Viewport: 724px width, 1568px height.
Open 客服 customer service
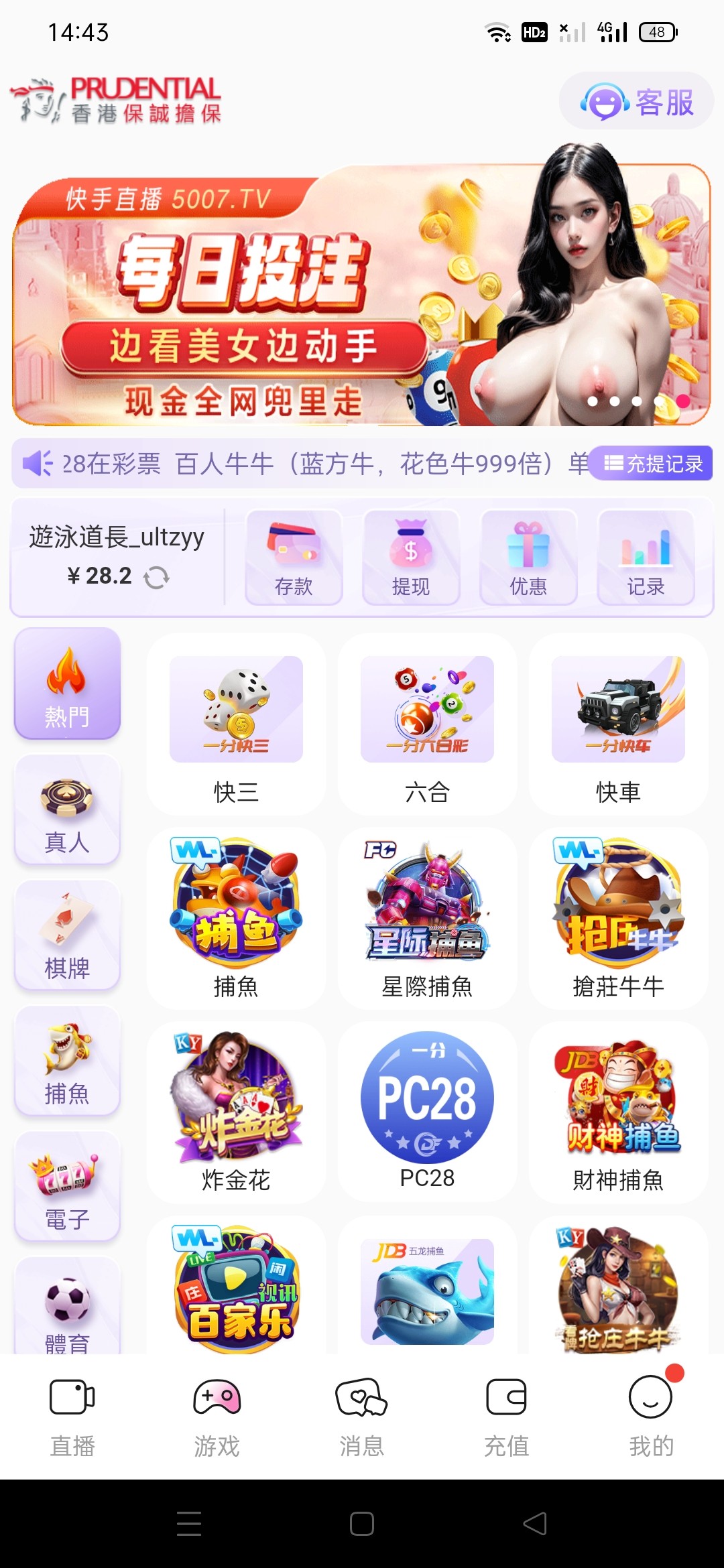point(637,102)
